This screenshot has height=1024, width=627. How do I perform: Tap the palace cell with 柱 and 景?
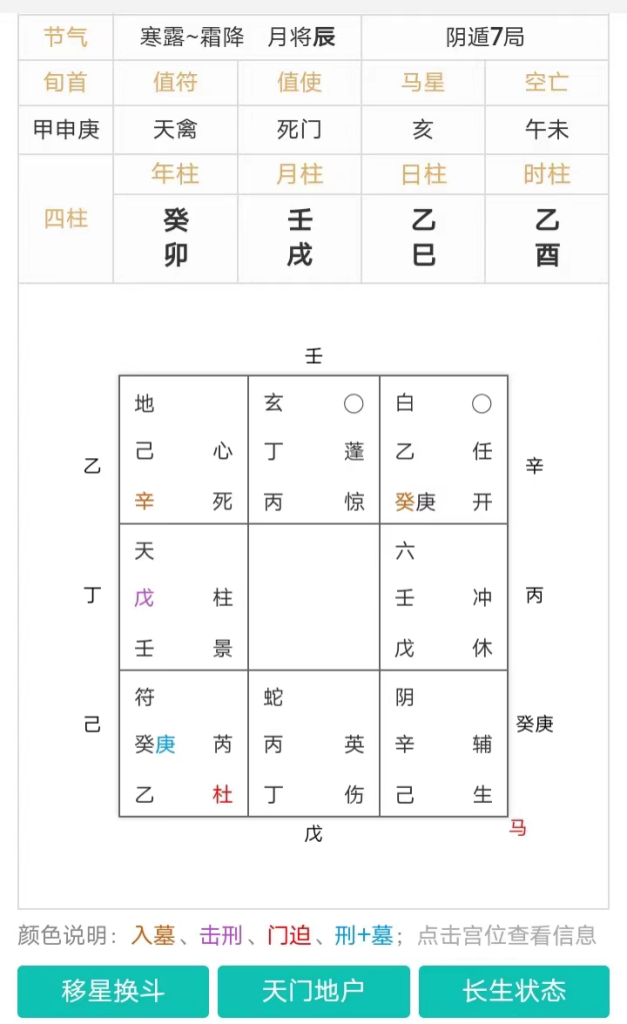coord(184,597)
